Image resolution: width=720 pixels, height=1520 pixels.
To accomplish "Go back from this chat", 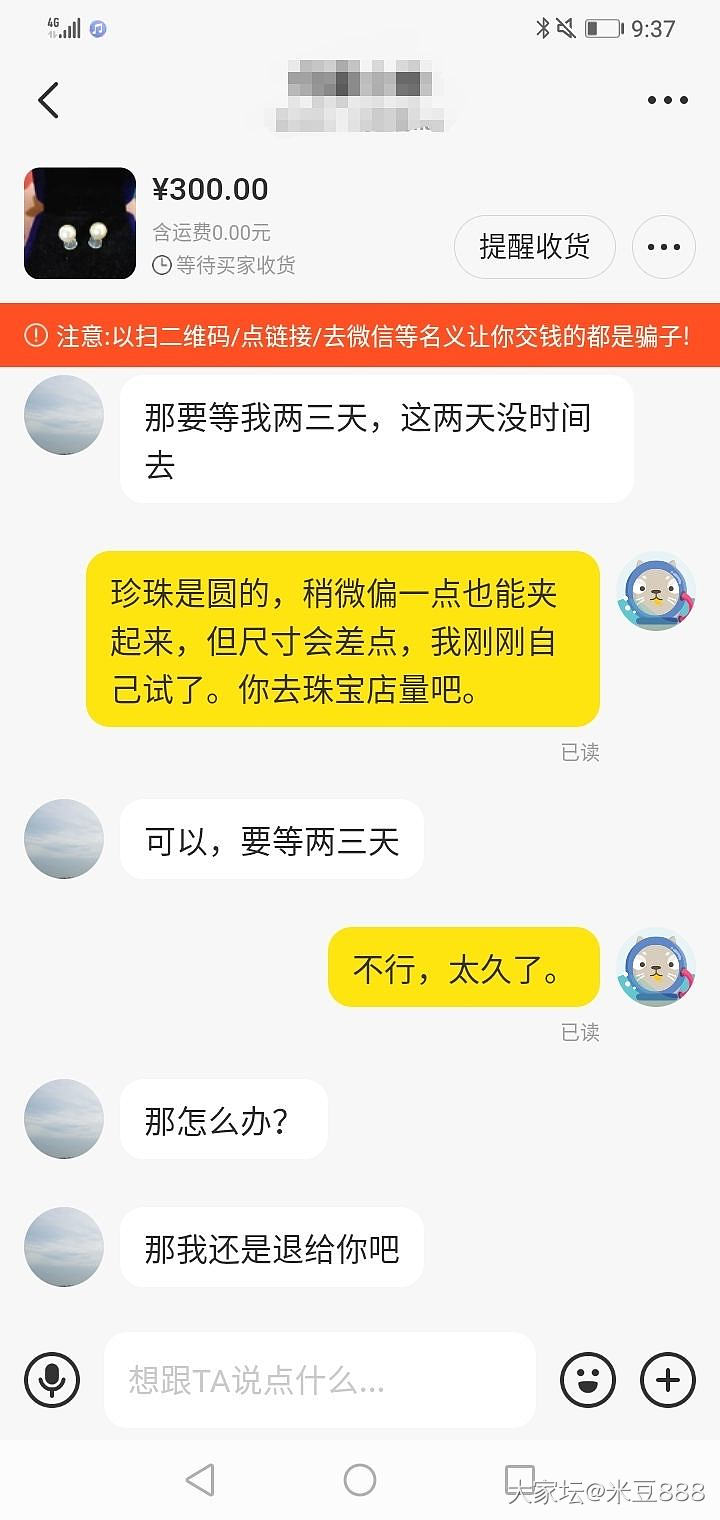I will tap(48, 100).
